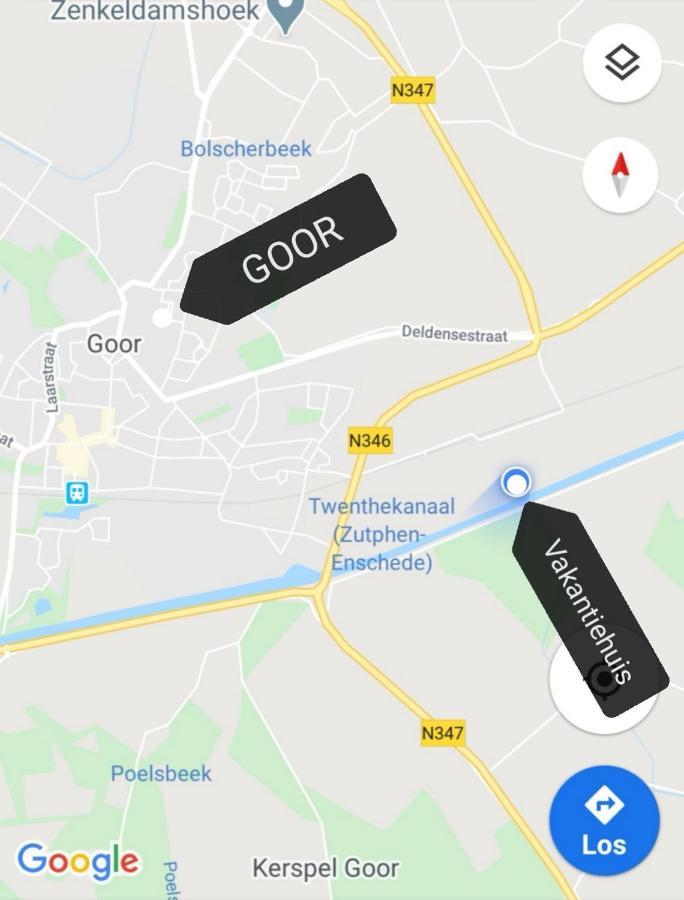Open the map layers selector
This screenshot has width=684, height=900.
[x=622, y=63]
